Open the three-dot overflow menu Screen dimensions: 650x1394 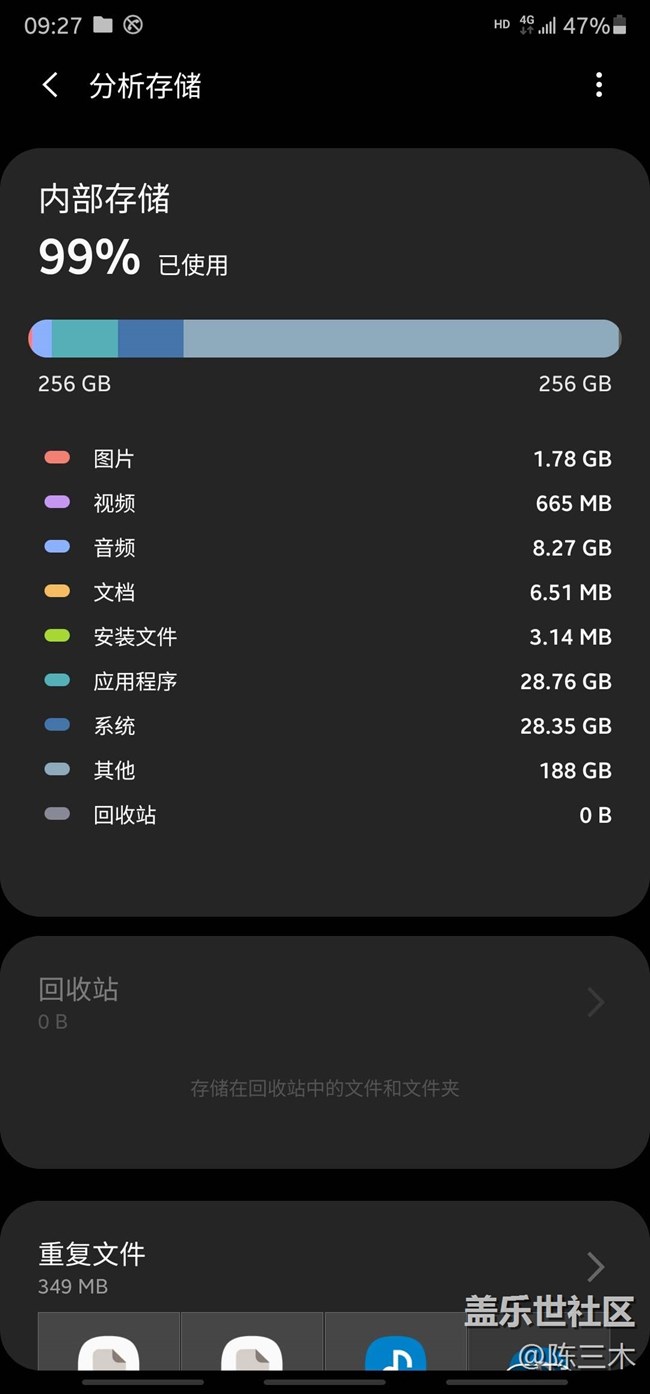point(598,85)
